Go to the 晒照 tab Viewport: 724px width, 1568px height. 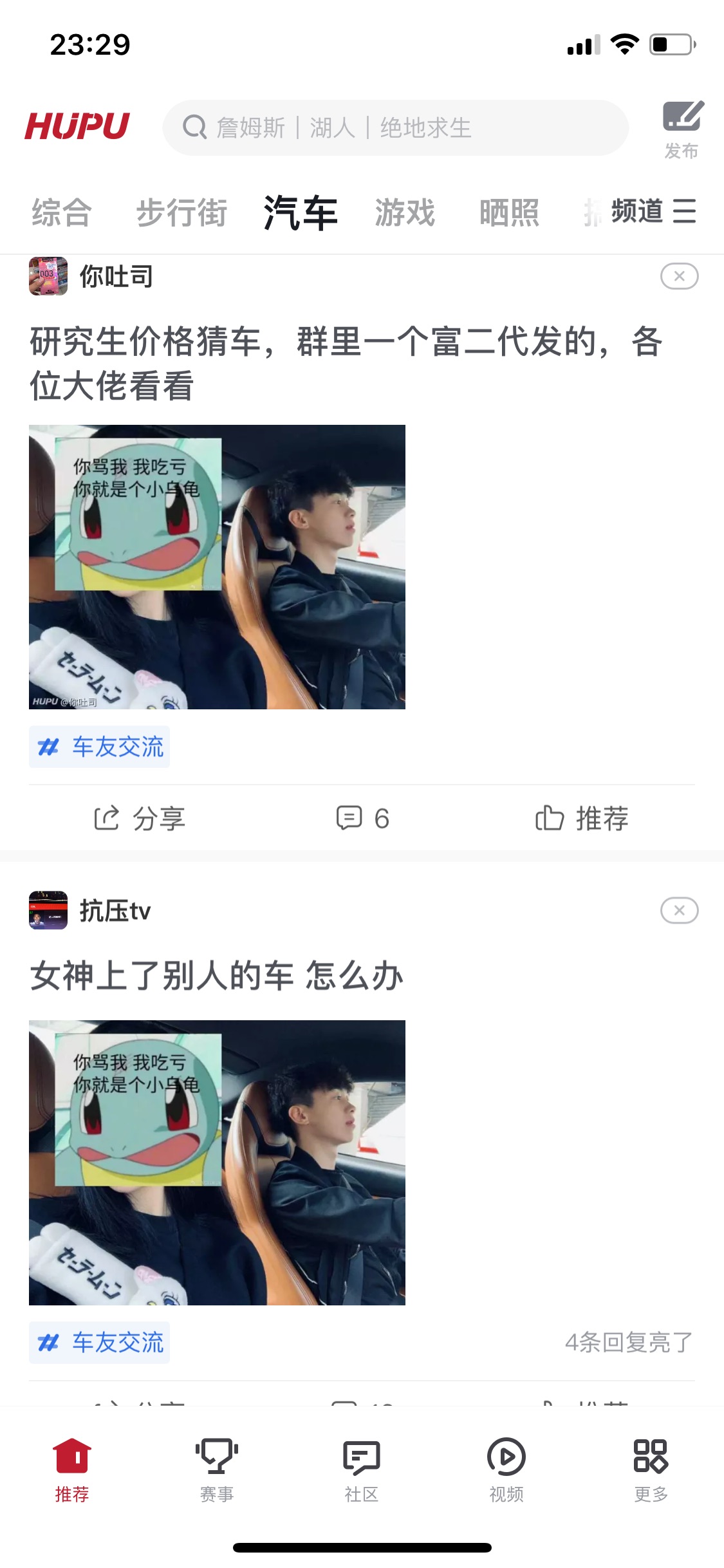coord(509,212)
